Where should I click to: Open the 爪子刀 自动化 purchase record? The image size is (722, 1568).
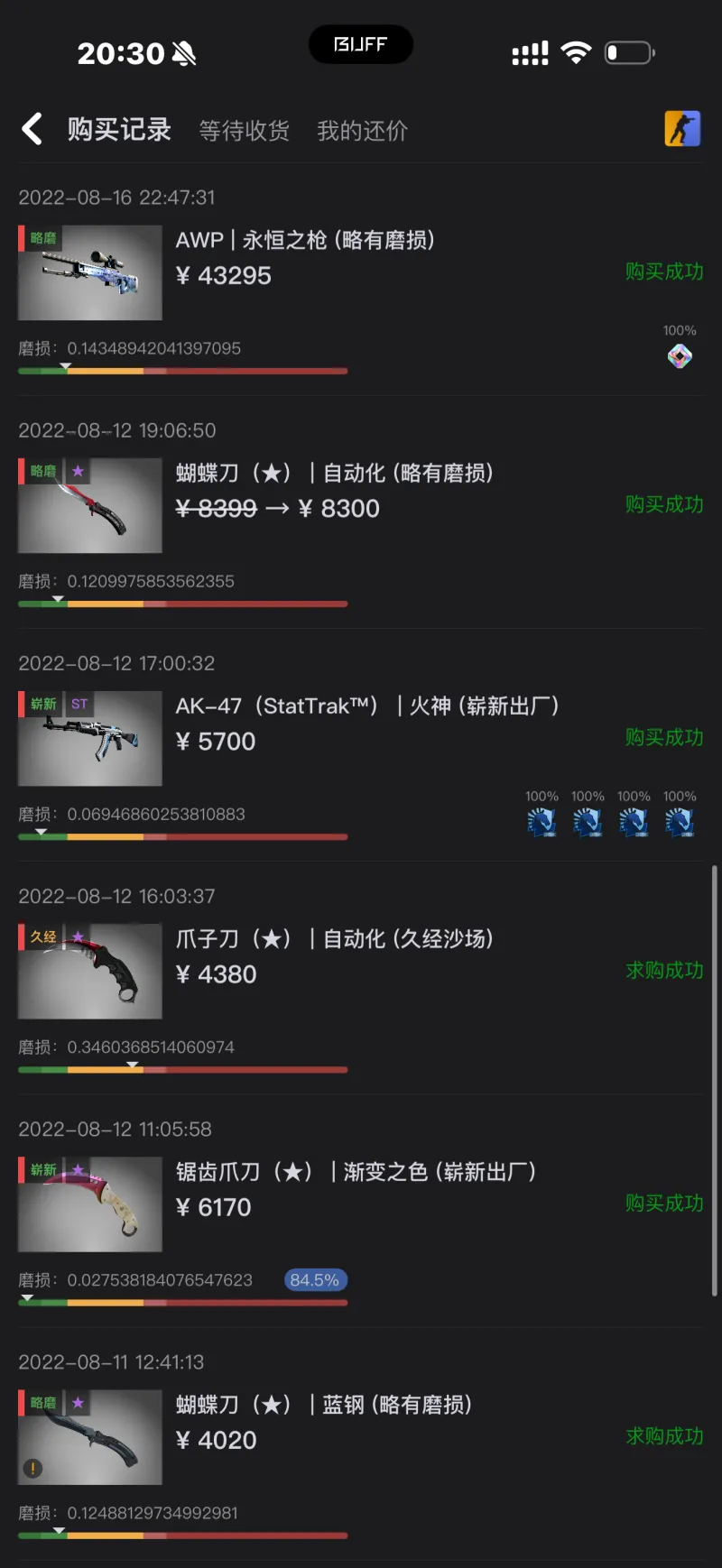tap(334, 939)
